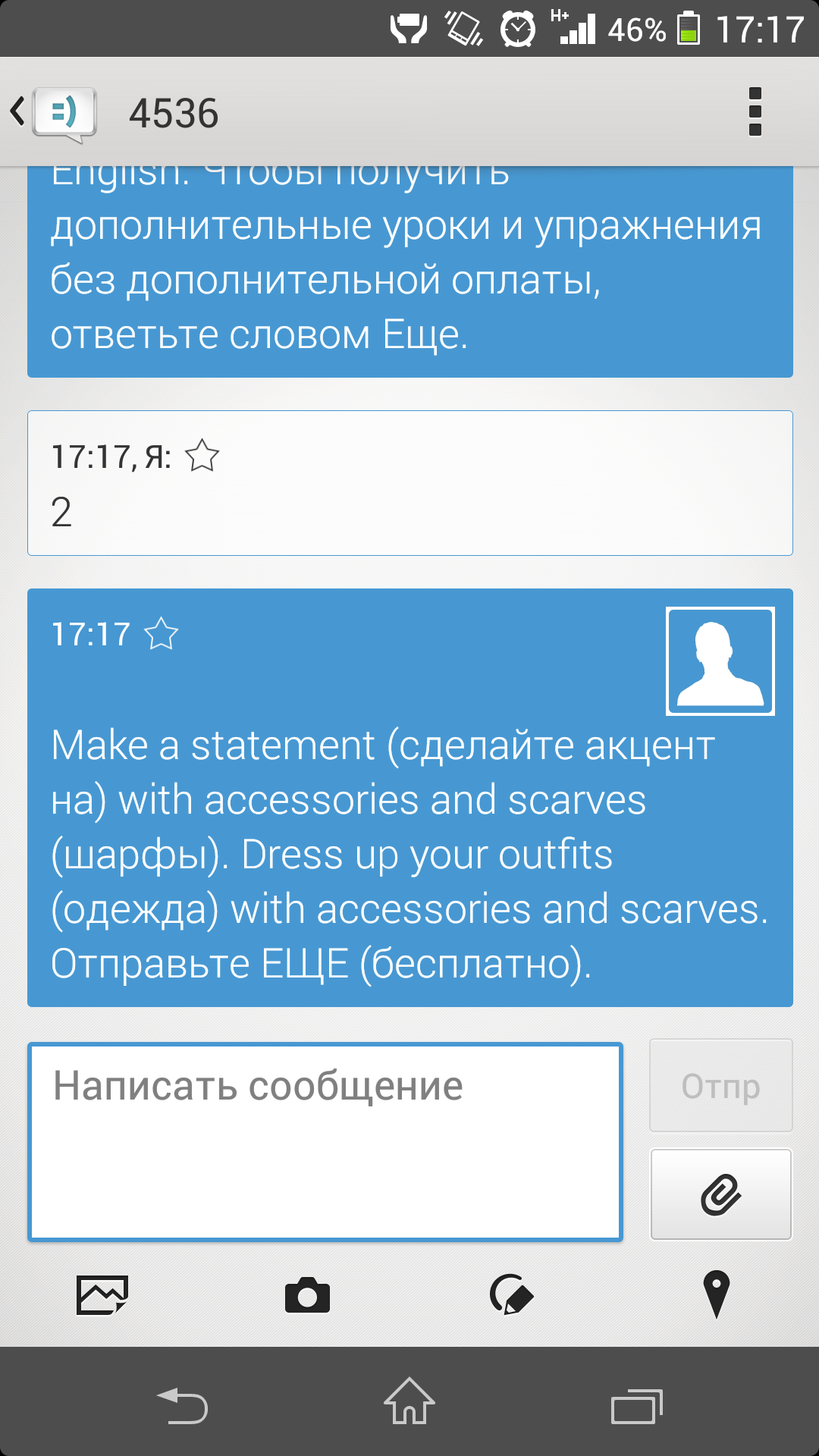Attach a picture from gallery
This screenshot has width=819, height=1456.
(102, 1294)
